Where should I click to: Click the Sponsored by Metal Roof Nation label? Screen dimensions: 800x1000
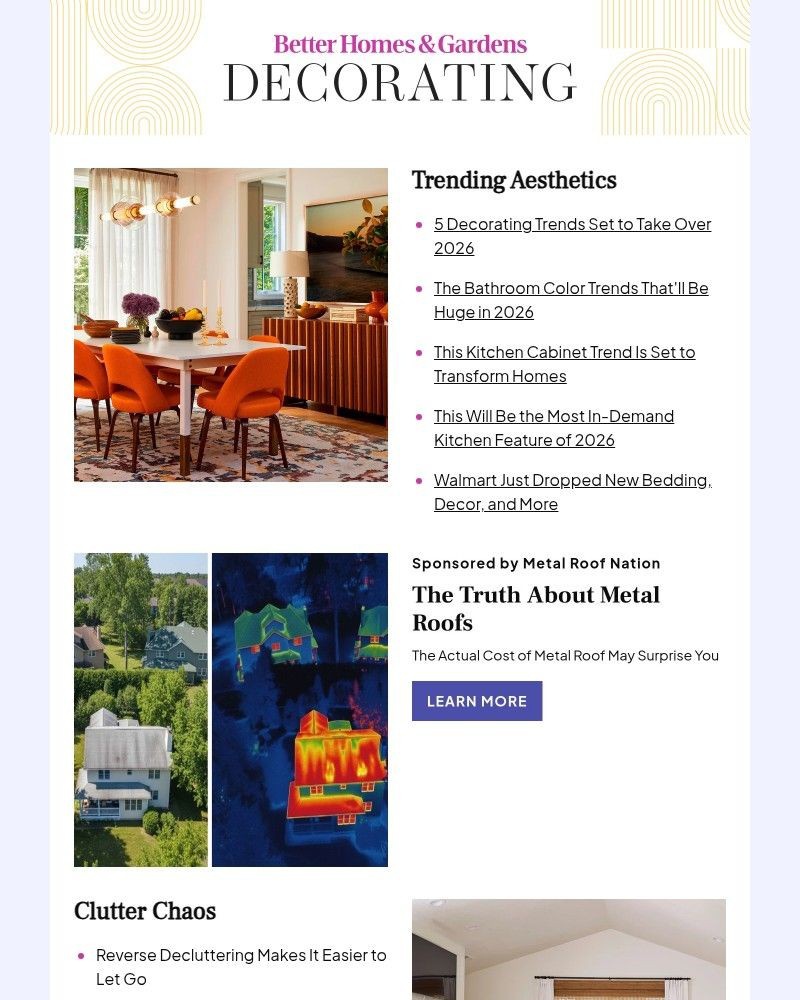[536, 563]
